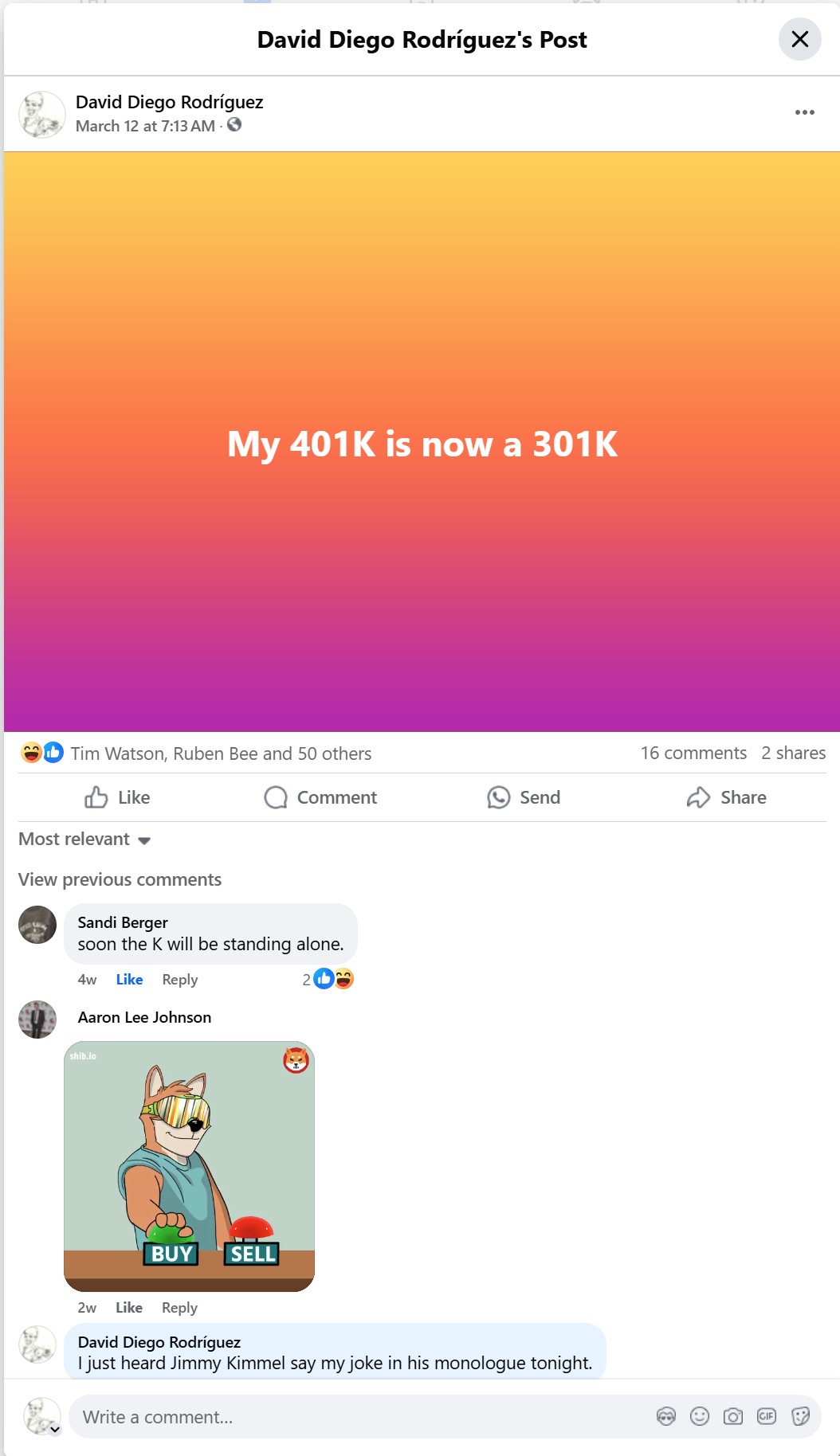
Task: Reply to Sandi Berger's comment
Action: (179, 980)
